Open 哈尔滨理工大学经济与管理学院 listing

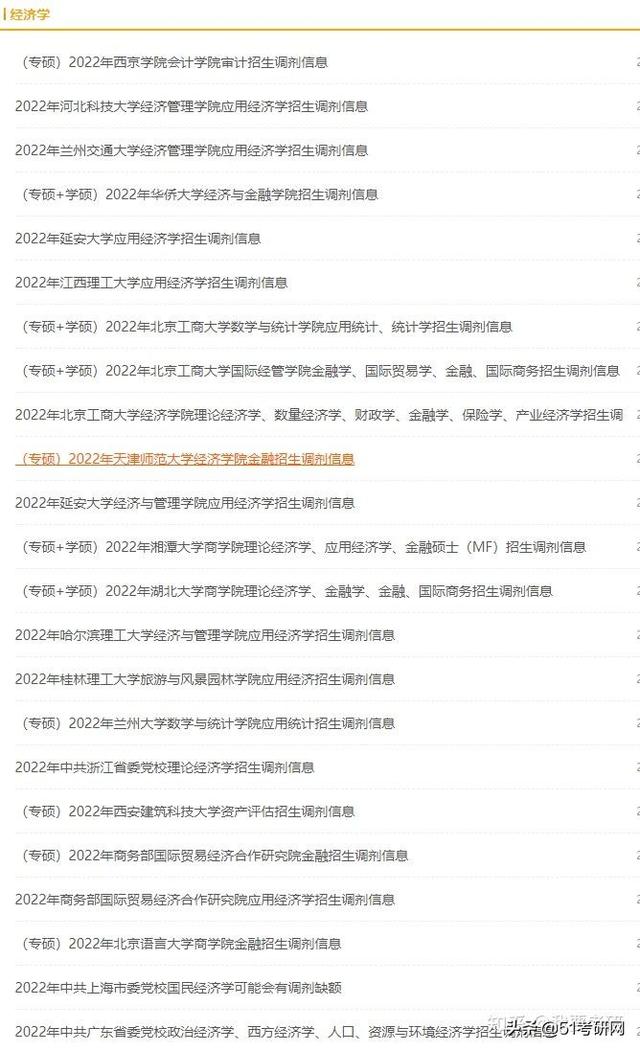205,635
